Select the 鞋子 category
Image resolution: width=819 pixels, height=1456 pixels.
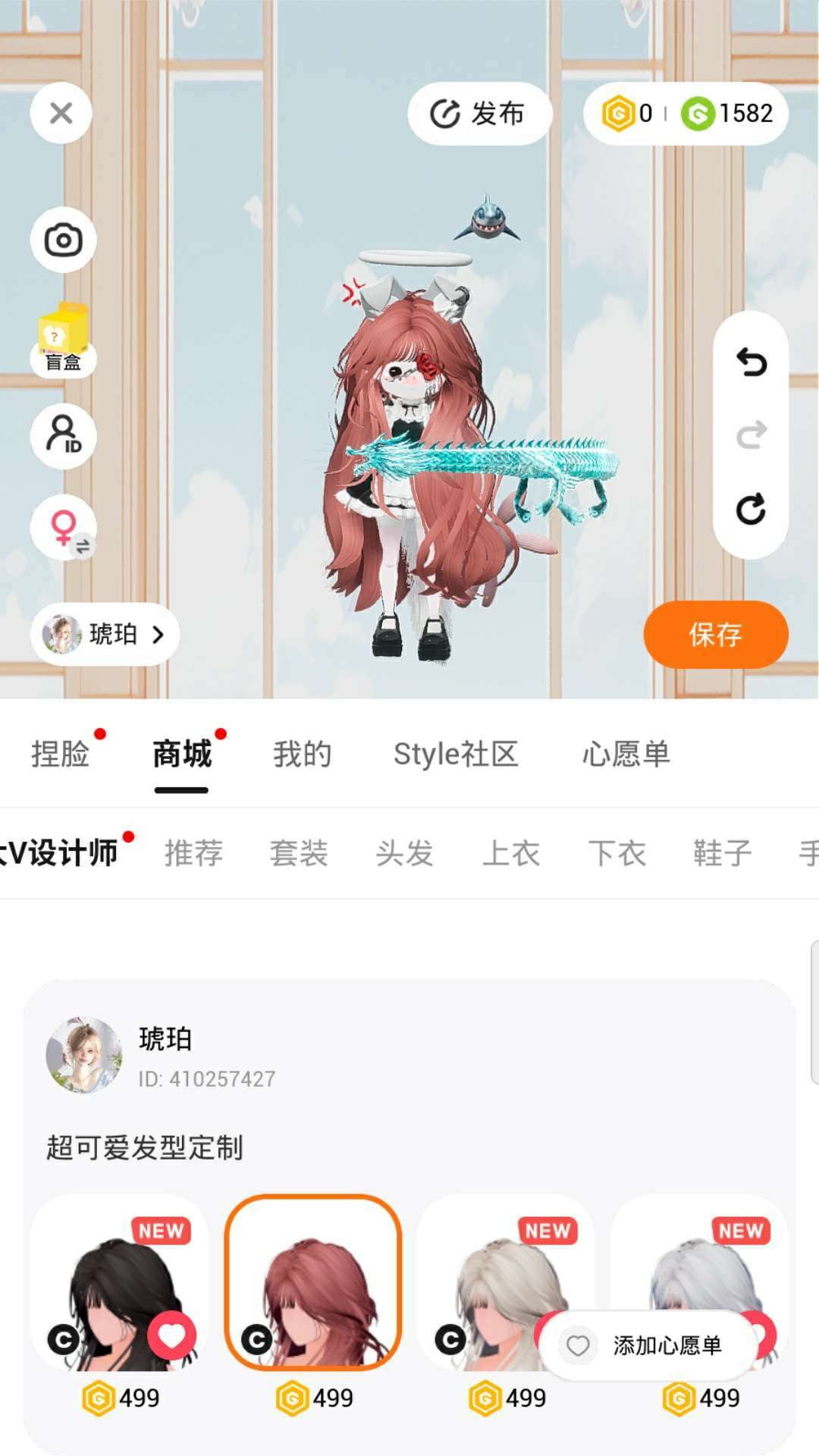(x=722, y=853)
